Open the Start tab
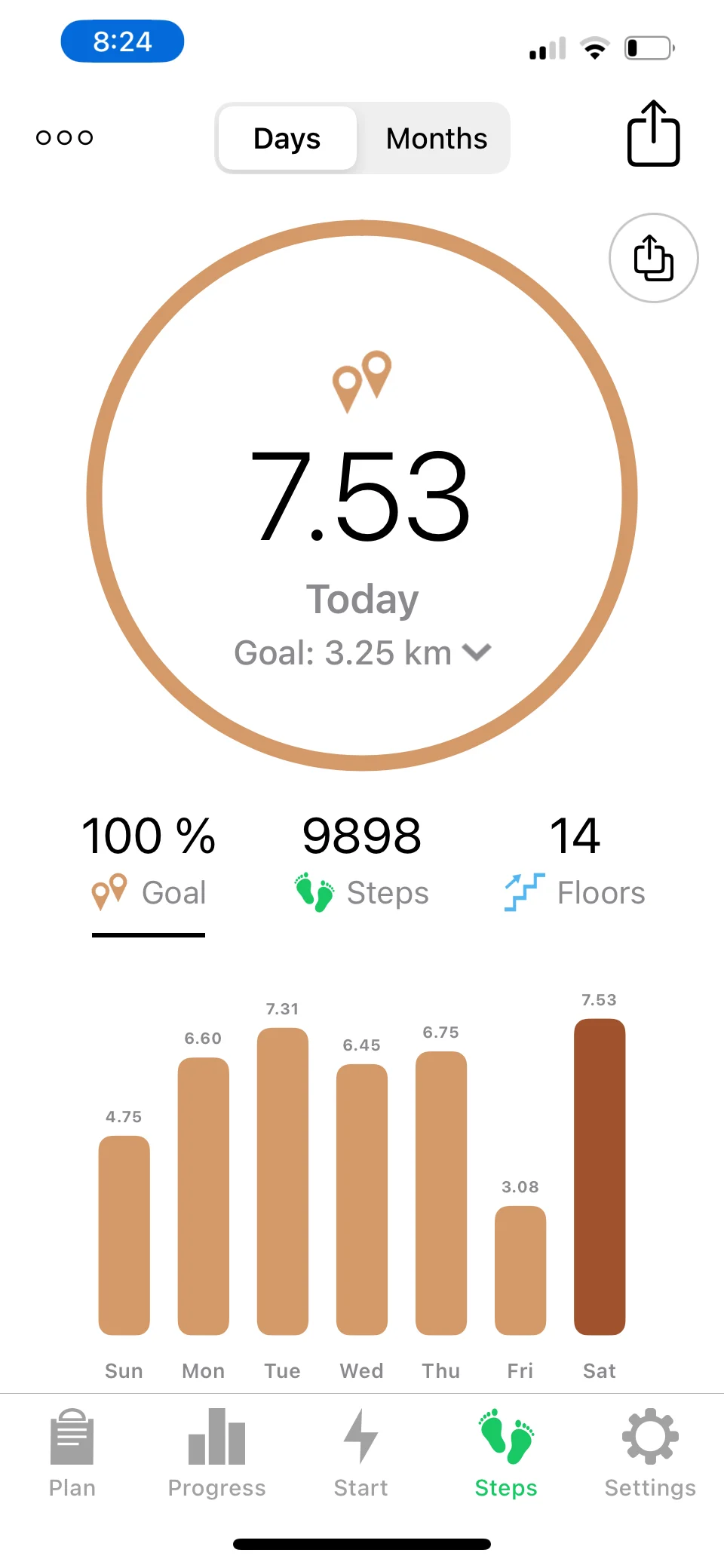This screenshot has height=1568, width=724. 361,1453
